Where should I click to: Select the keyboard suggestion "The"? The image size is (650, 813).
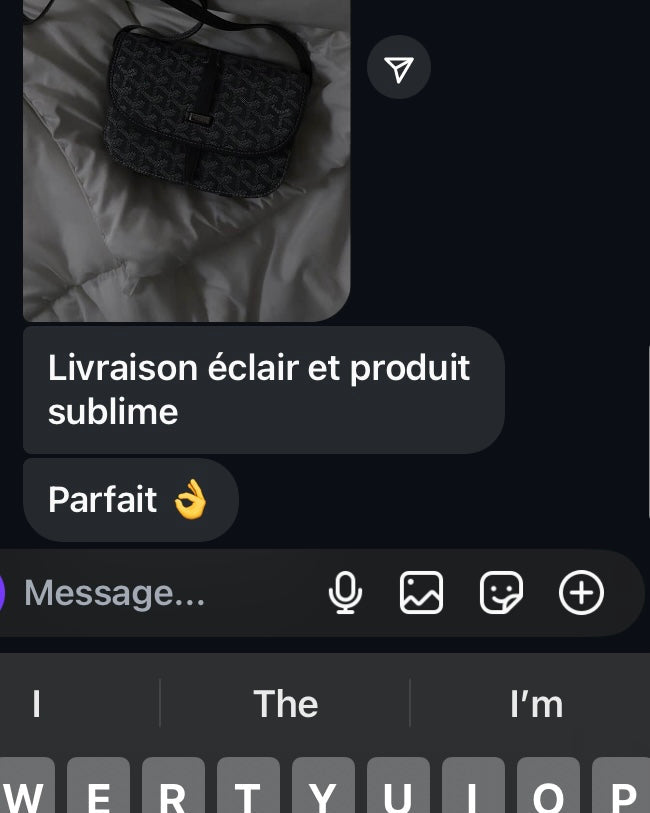(x=285, y=704)
